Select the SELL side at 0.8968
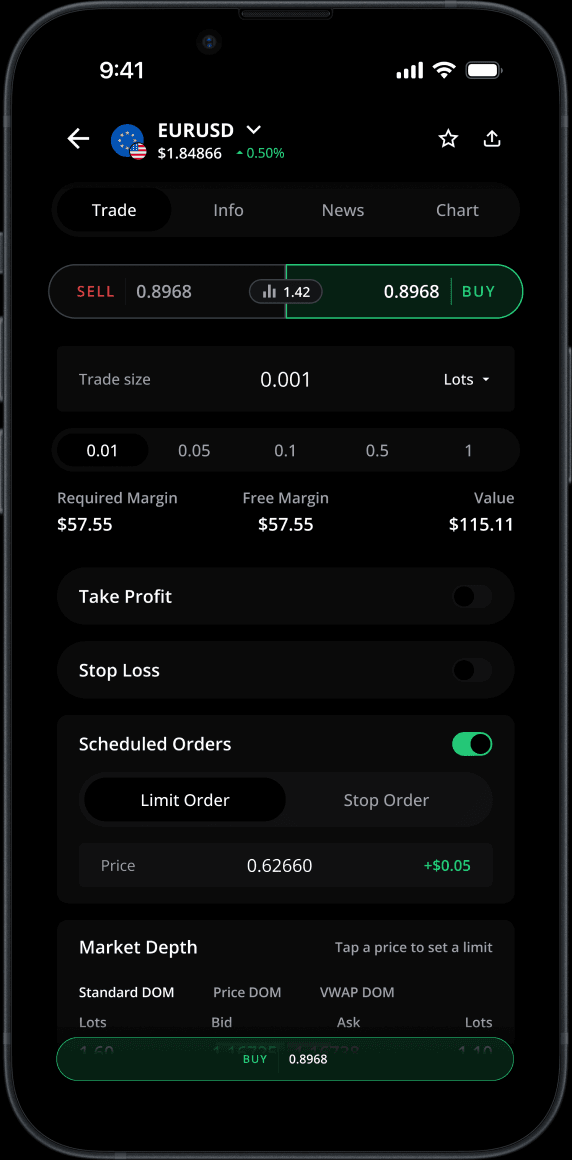Screen dimensions: 572x1160 coord(167,291)
